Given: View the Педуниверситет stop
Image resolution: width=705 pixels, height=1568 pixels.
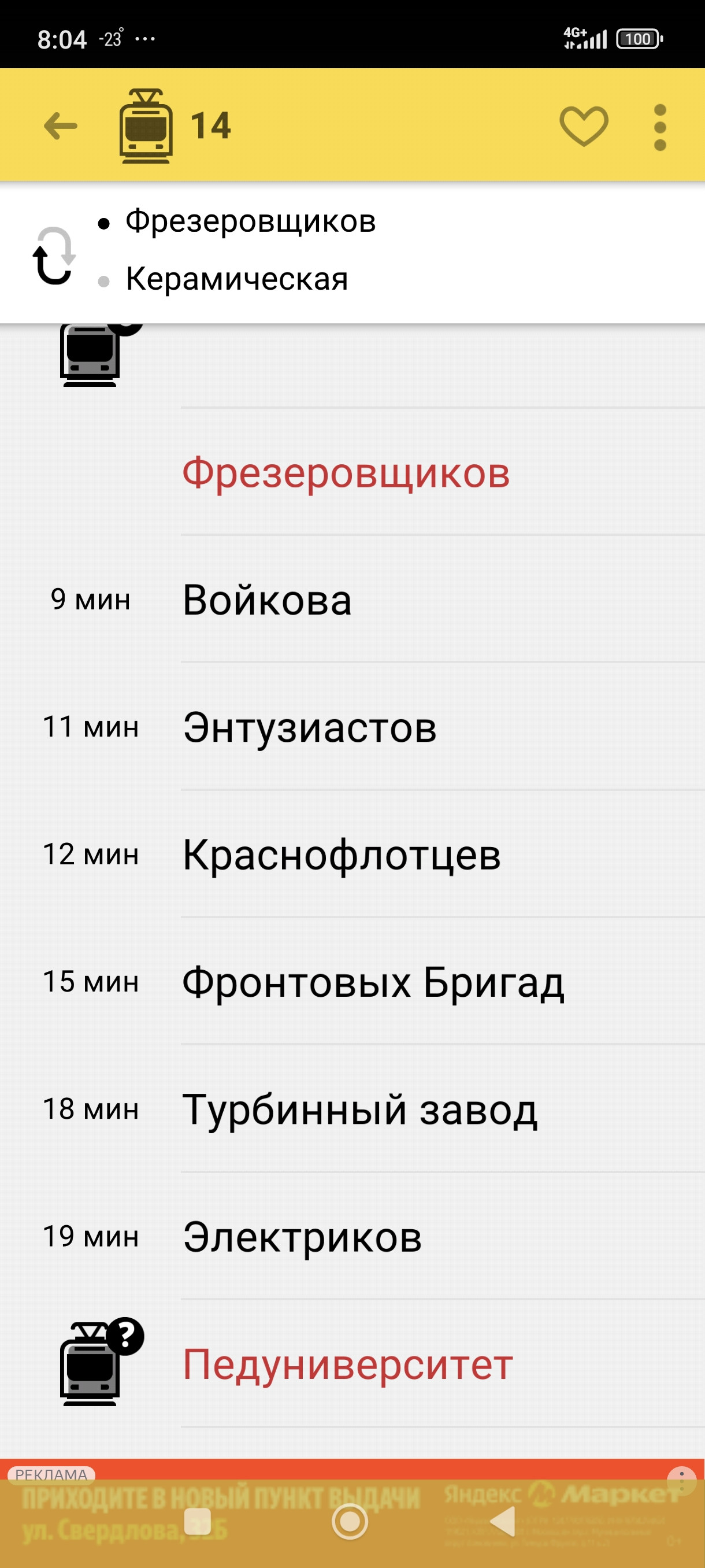Looking at the screenshot, I should pos(348,1364).
